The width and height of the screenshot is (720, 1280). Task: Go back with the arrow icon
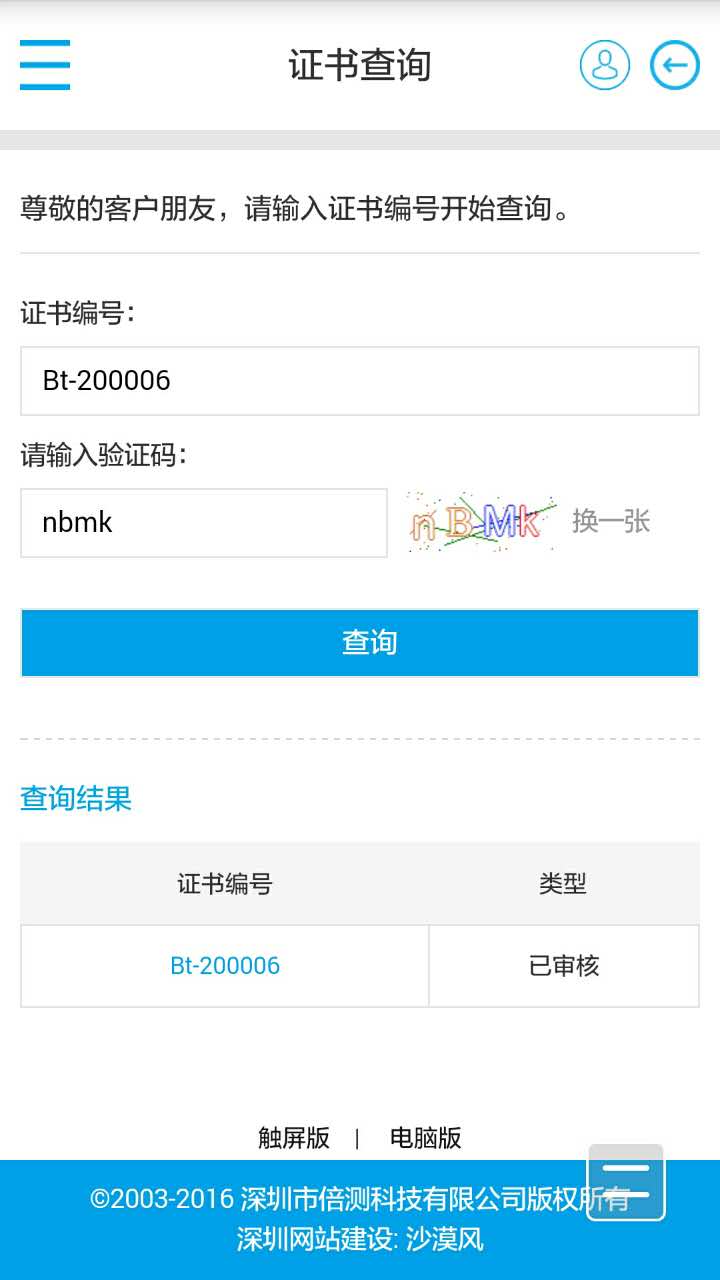[x=675, y=65]
